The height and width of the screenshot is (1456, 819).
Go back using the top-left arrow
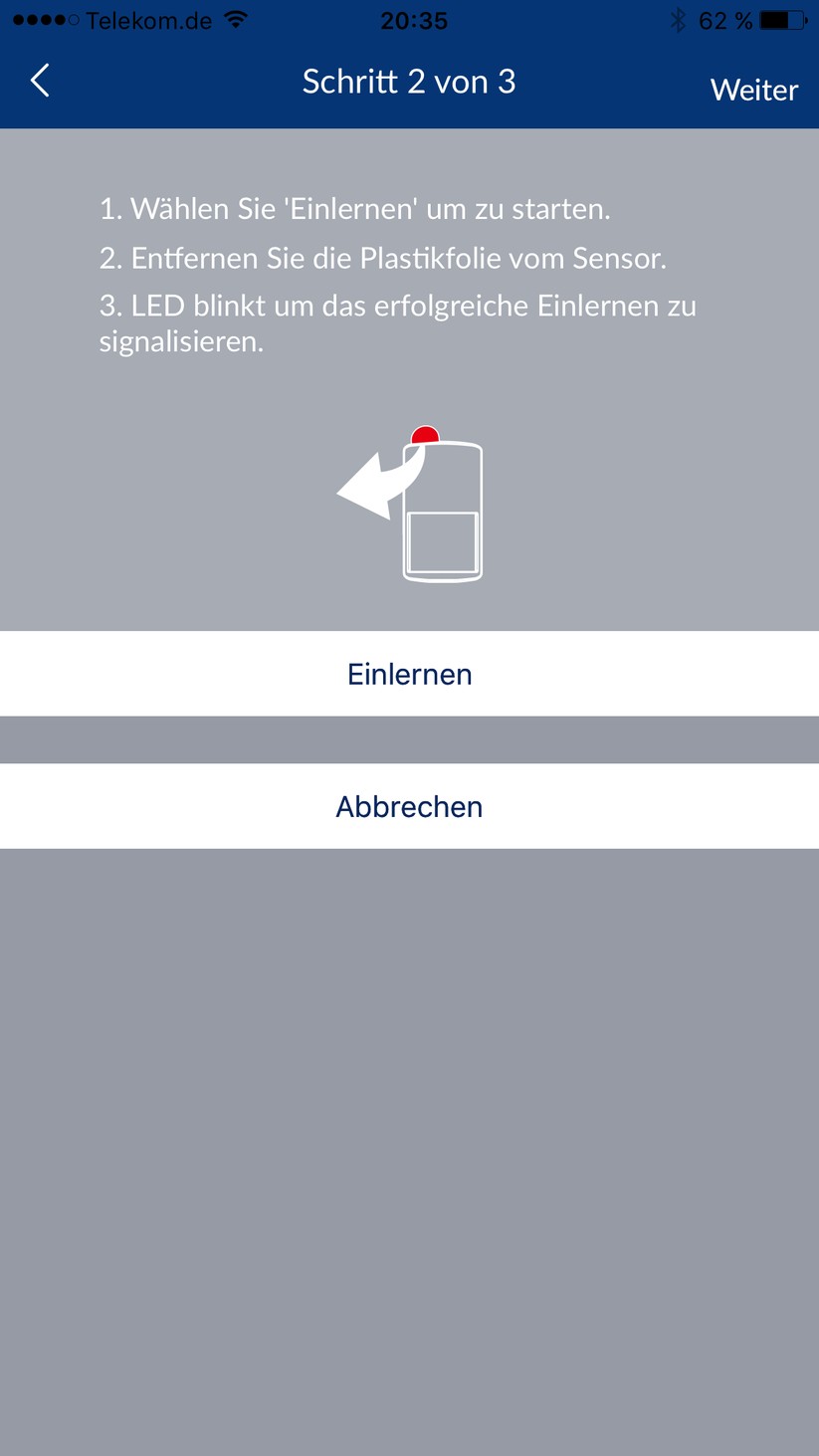point(40,81)
